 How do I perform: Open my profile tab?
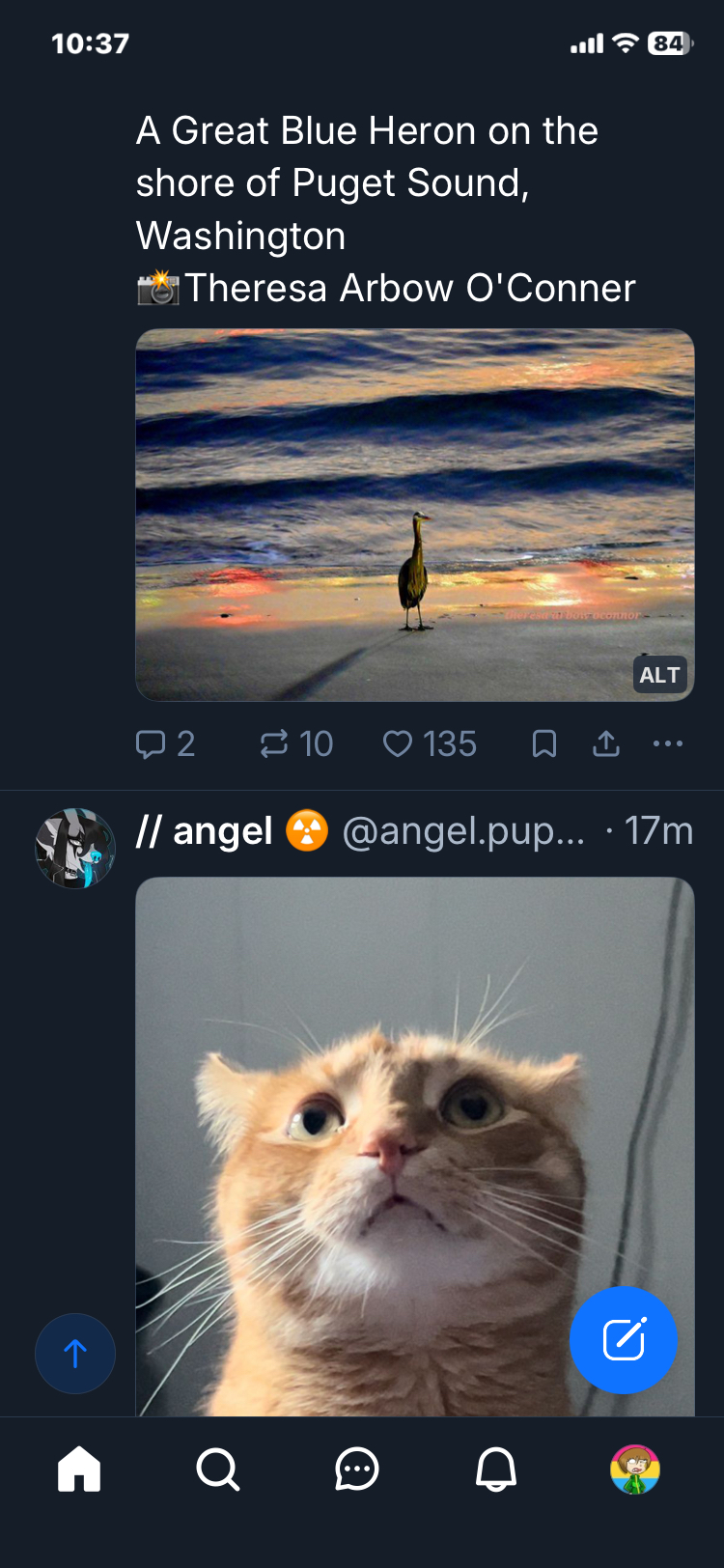pos(634,1470)
